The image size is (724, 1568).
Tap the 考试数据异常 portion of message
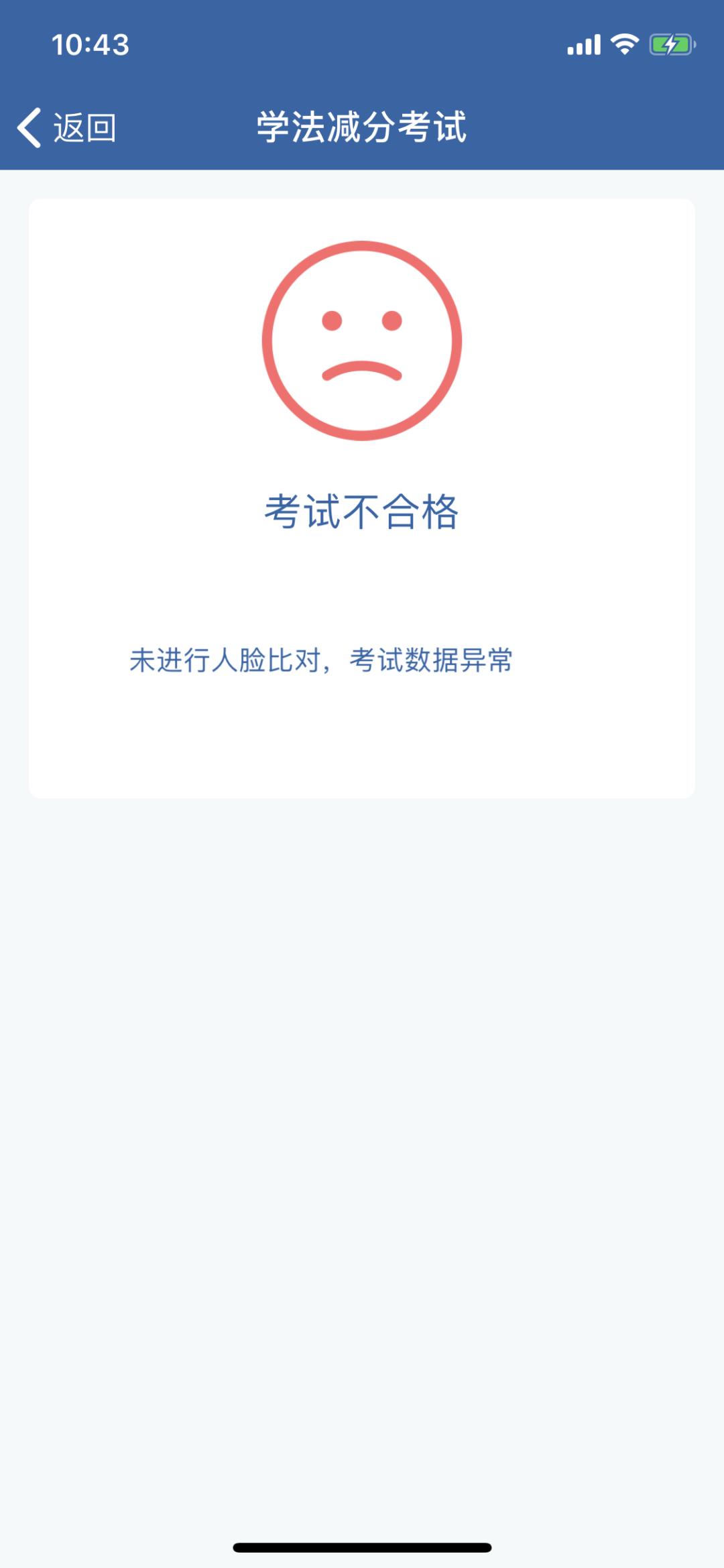[x=432, y=660]
